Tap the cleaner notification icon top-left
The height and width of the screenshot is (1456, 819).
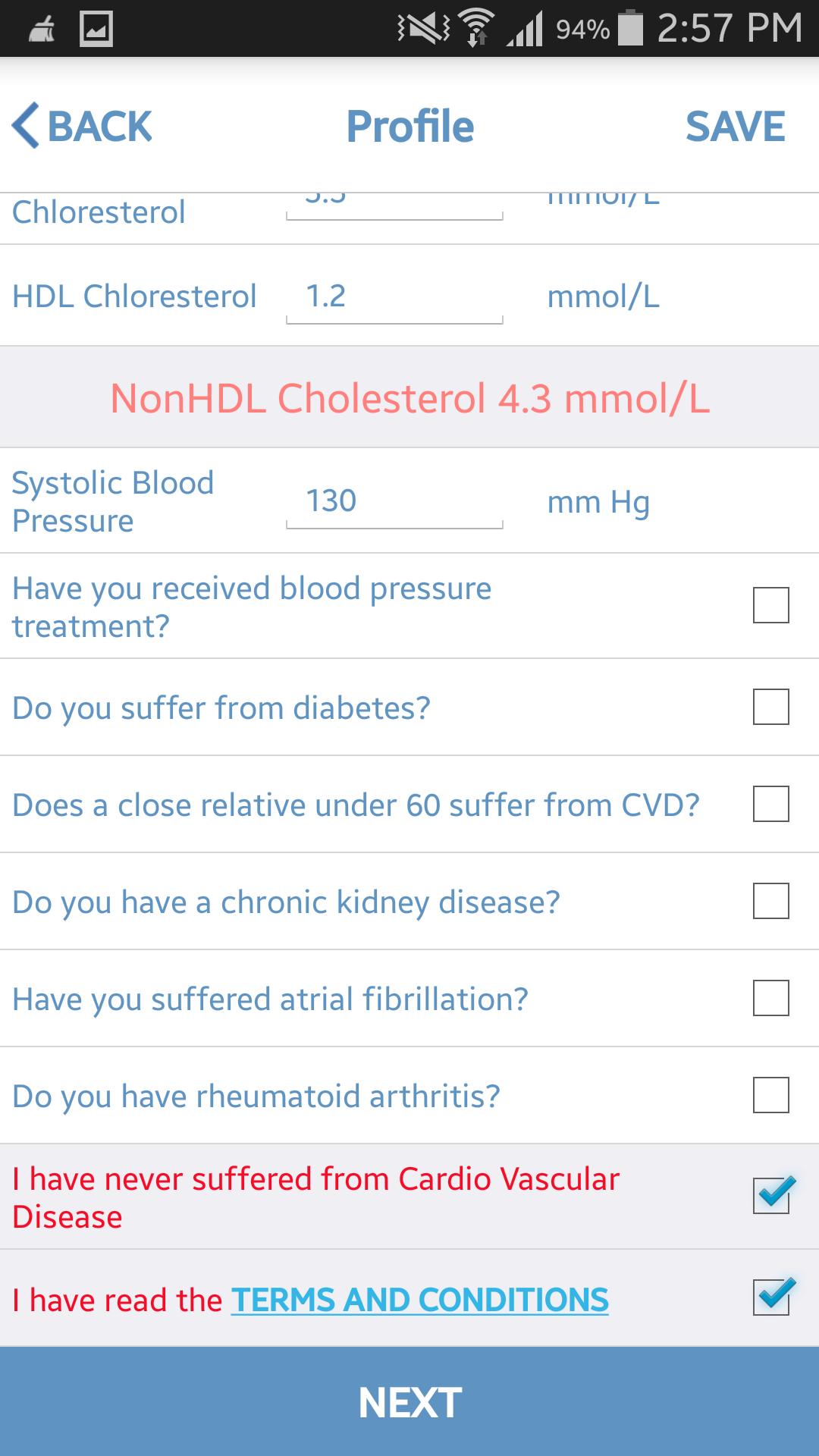pos(39,29)
